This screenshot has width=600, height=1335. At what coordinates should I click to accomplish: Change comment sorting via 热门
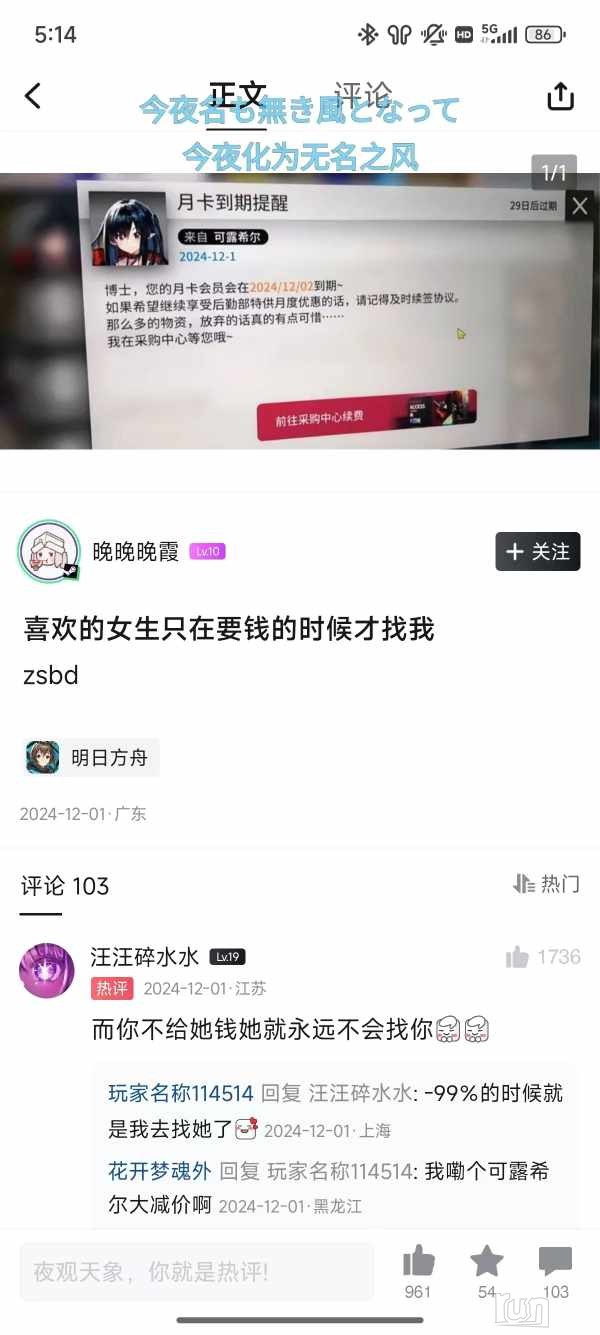[546, 884]
